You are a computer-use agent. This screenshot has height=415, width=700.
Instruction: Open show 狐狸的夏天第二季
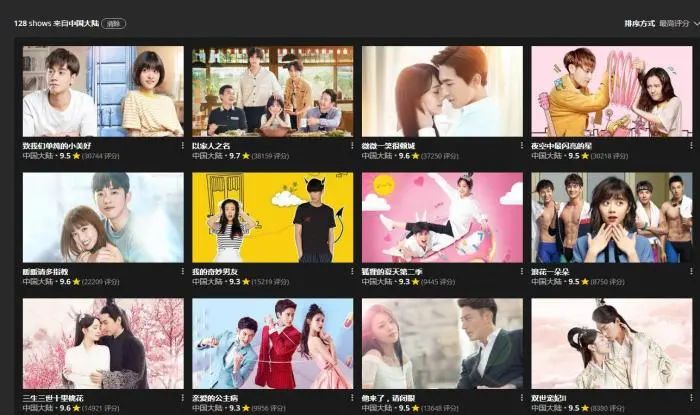click(442, 218)
